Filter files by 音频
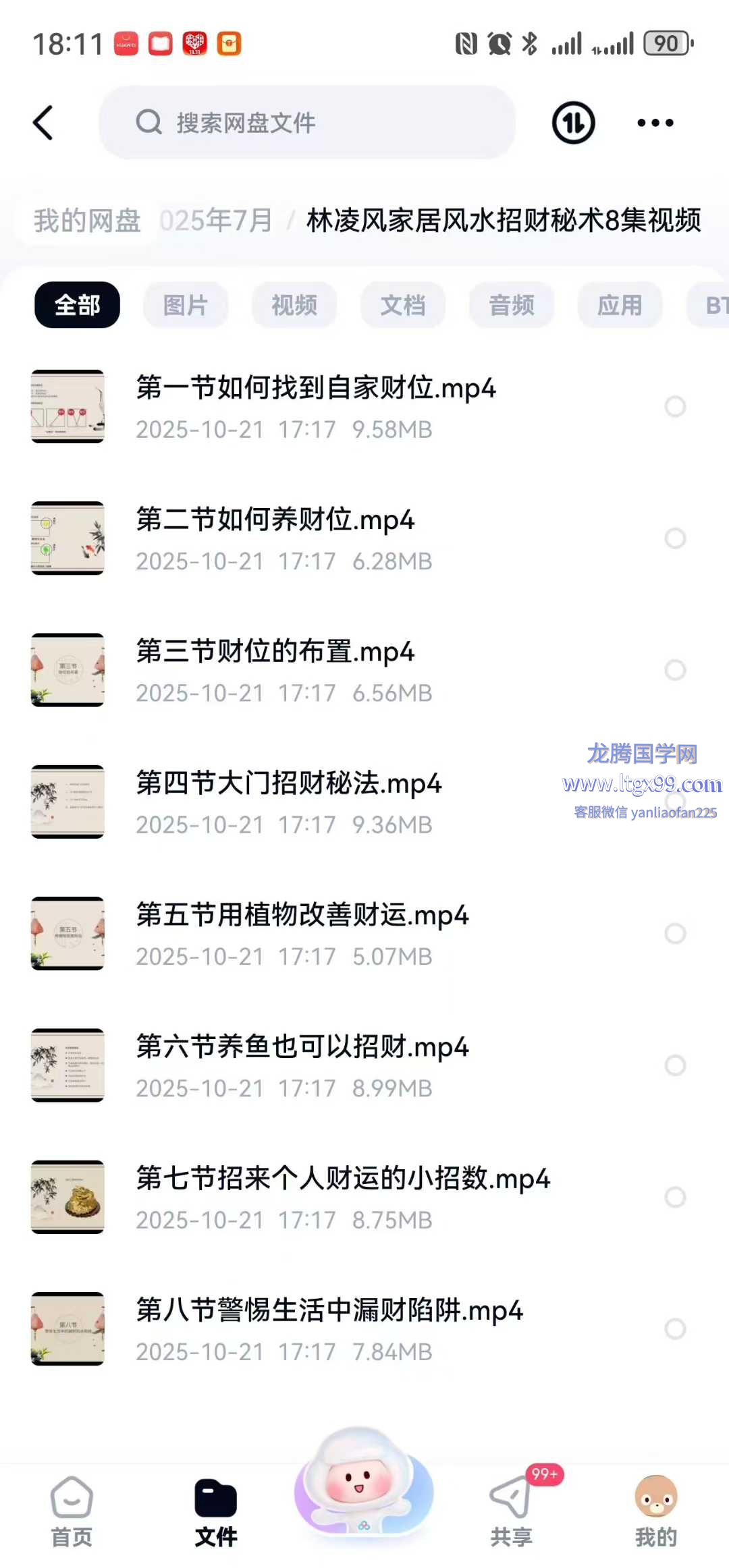 point(512,305)
